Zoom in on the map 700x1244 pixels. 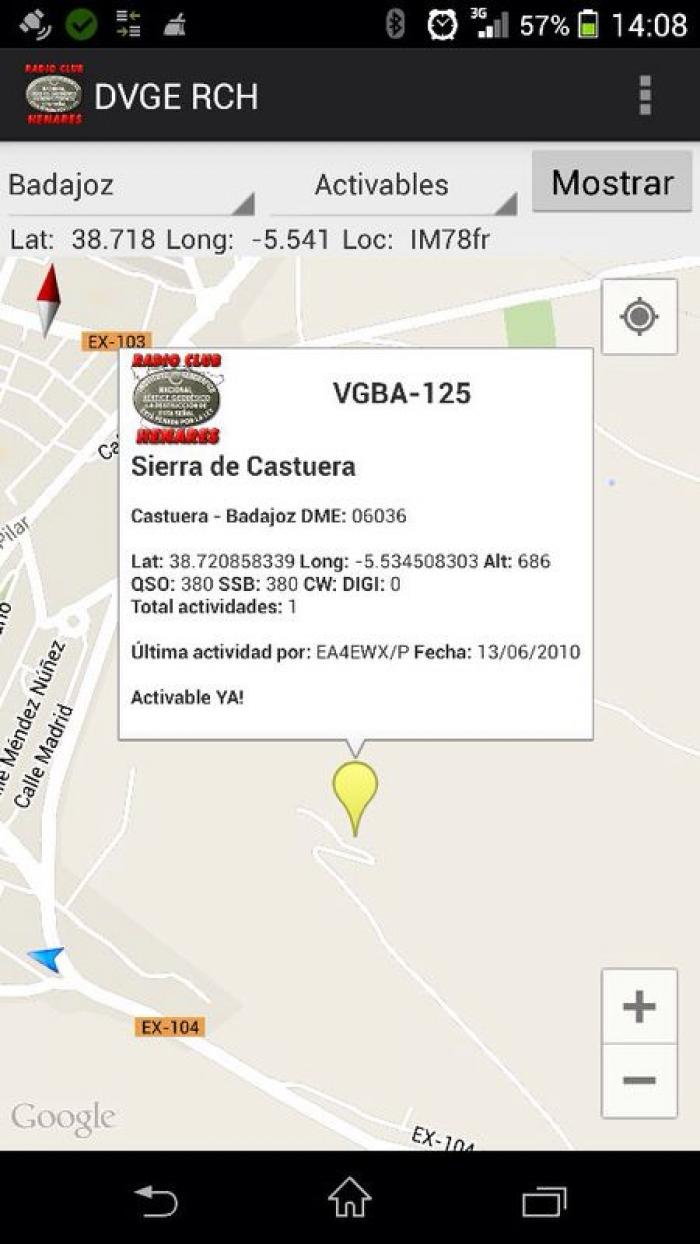click(639, 1006)
